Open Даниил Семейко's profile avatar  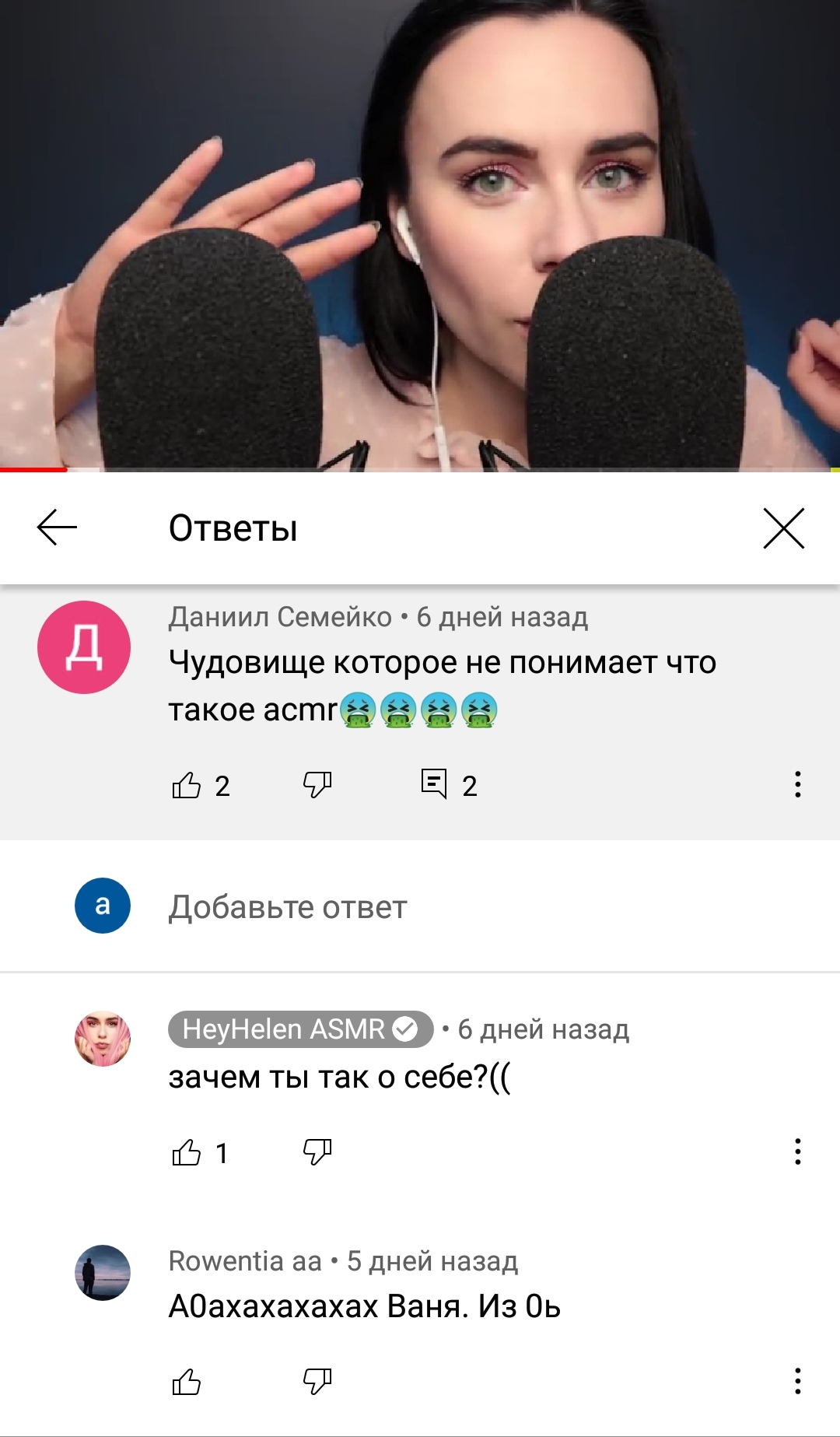pyautogui.click(x=84, y=647)
